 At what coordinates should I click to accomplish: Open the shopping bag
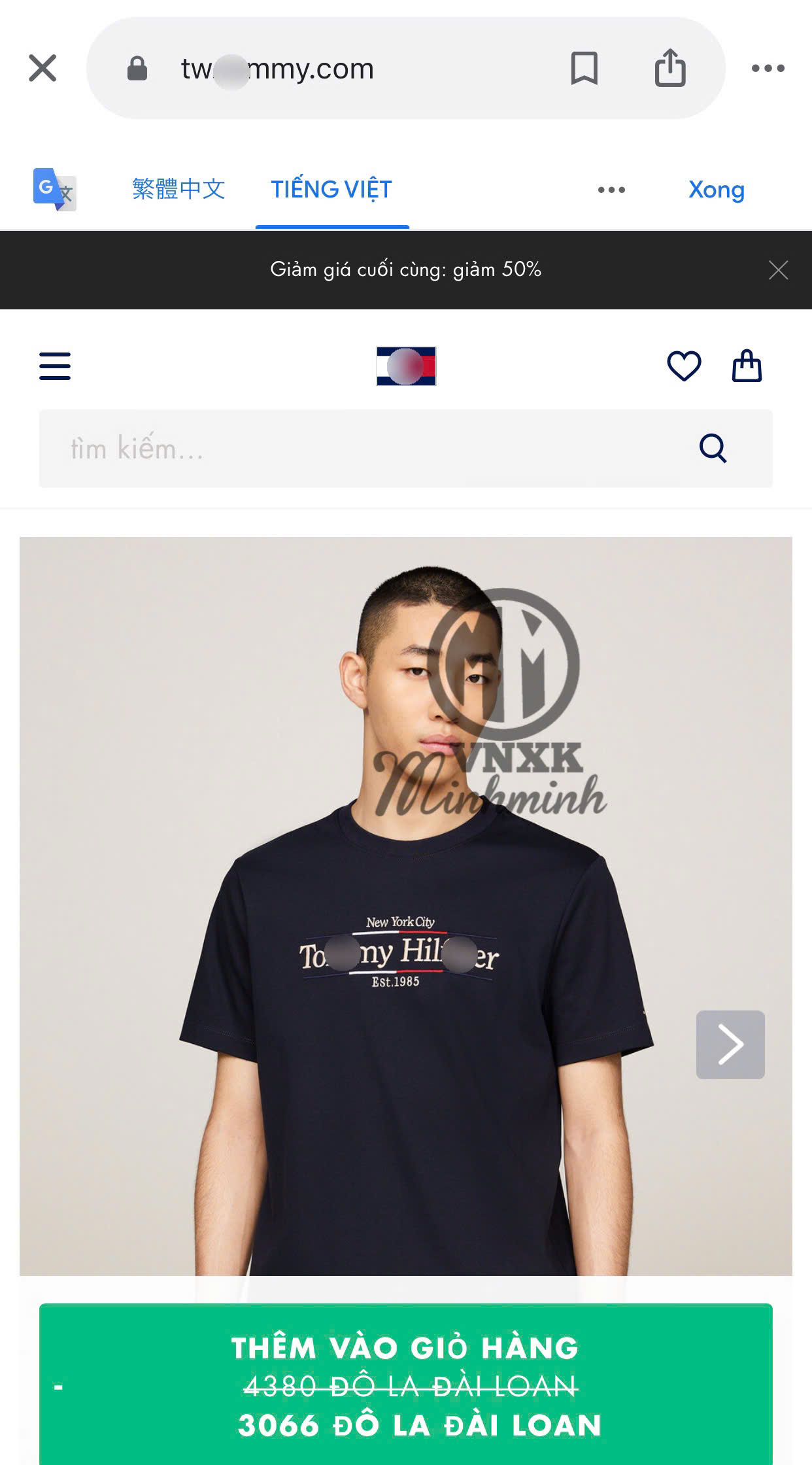coord(747,366)
